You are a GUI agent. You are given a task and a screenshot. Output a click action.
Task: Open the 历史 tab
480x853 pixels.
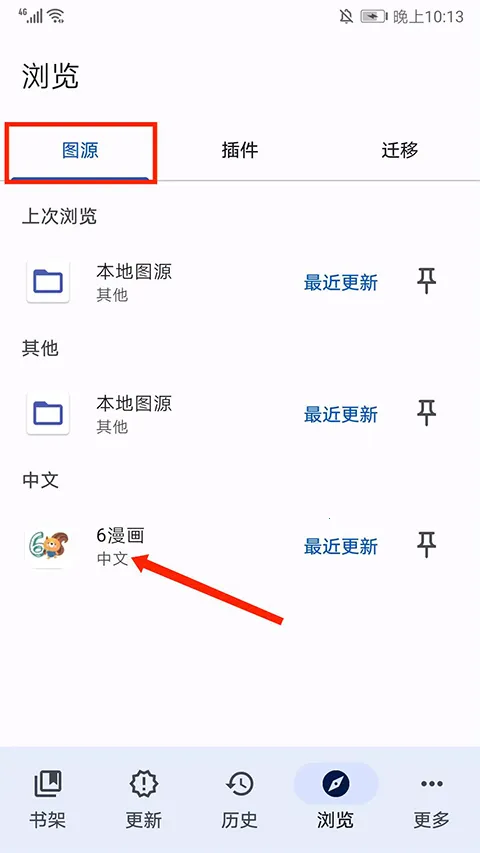click(239, 798)
